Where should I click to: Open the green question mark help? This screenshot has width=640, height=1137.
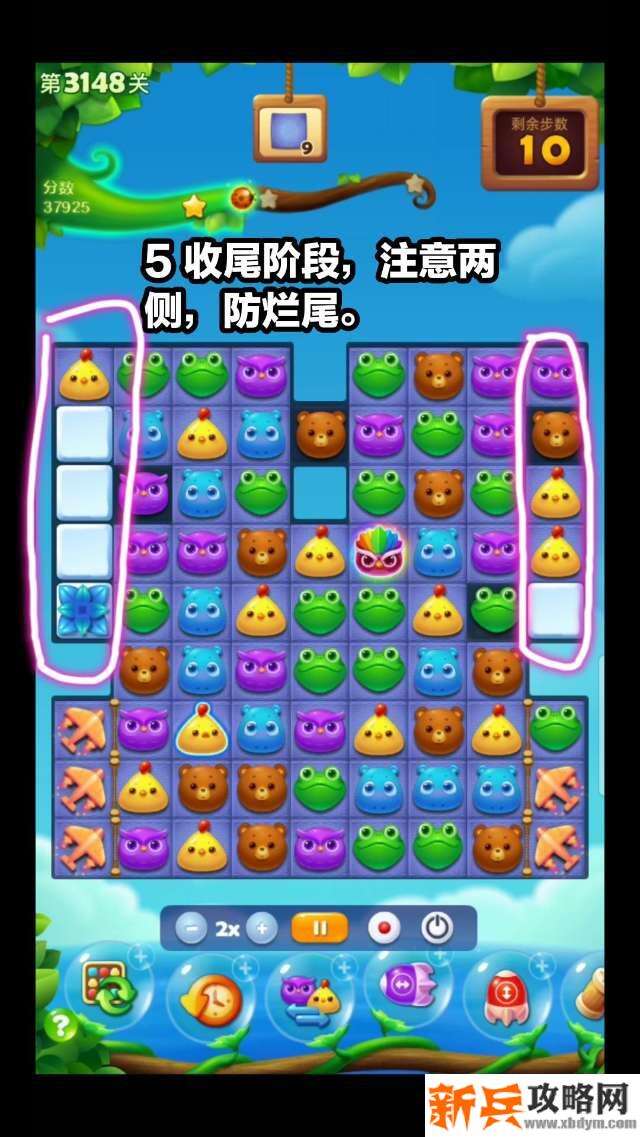click(62, 1025)
